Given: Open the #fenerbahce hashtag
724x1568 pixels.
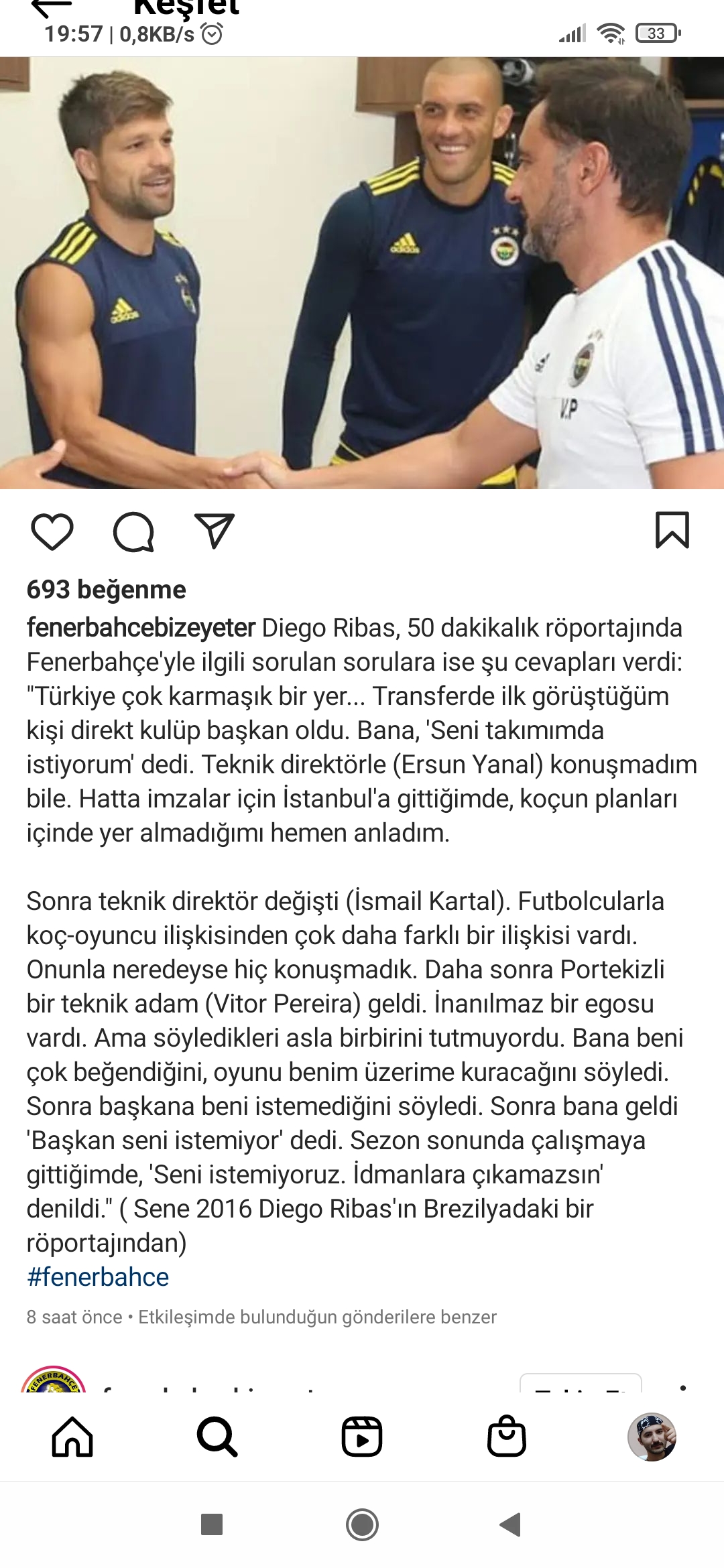Looking at the screenshot, I should tap(98, 1277).
